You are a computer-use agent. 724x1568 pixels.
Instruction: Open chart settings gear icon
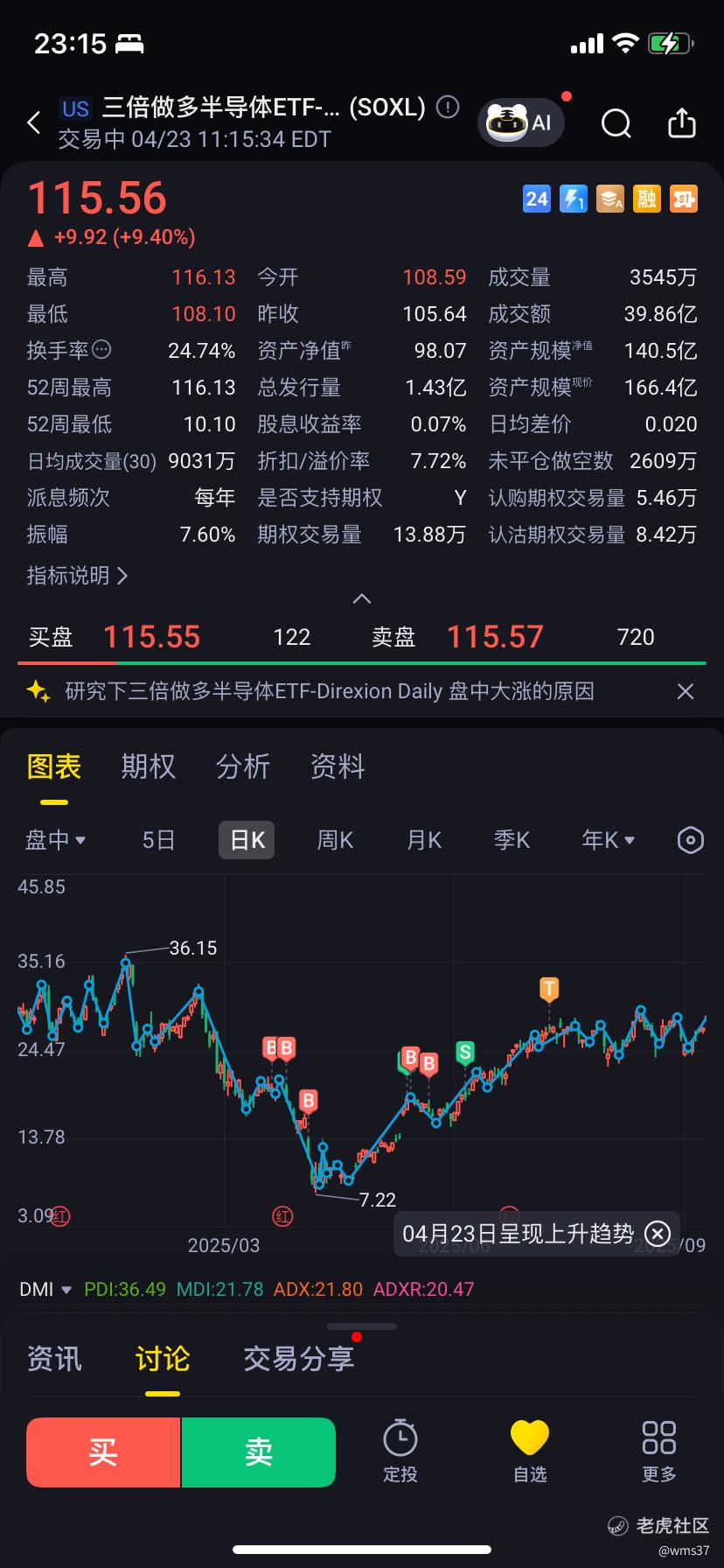691,840
